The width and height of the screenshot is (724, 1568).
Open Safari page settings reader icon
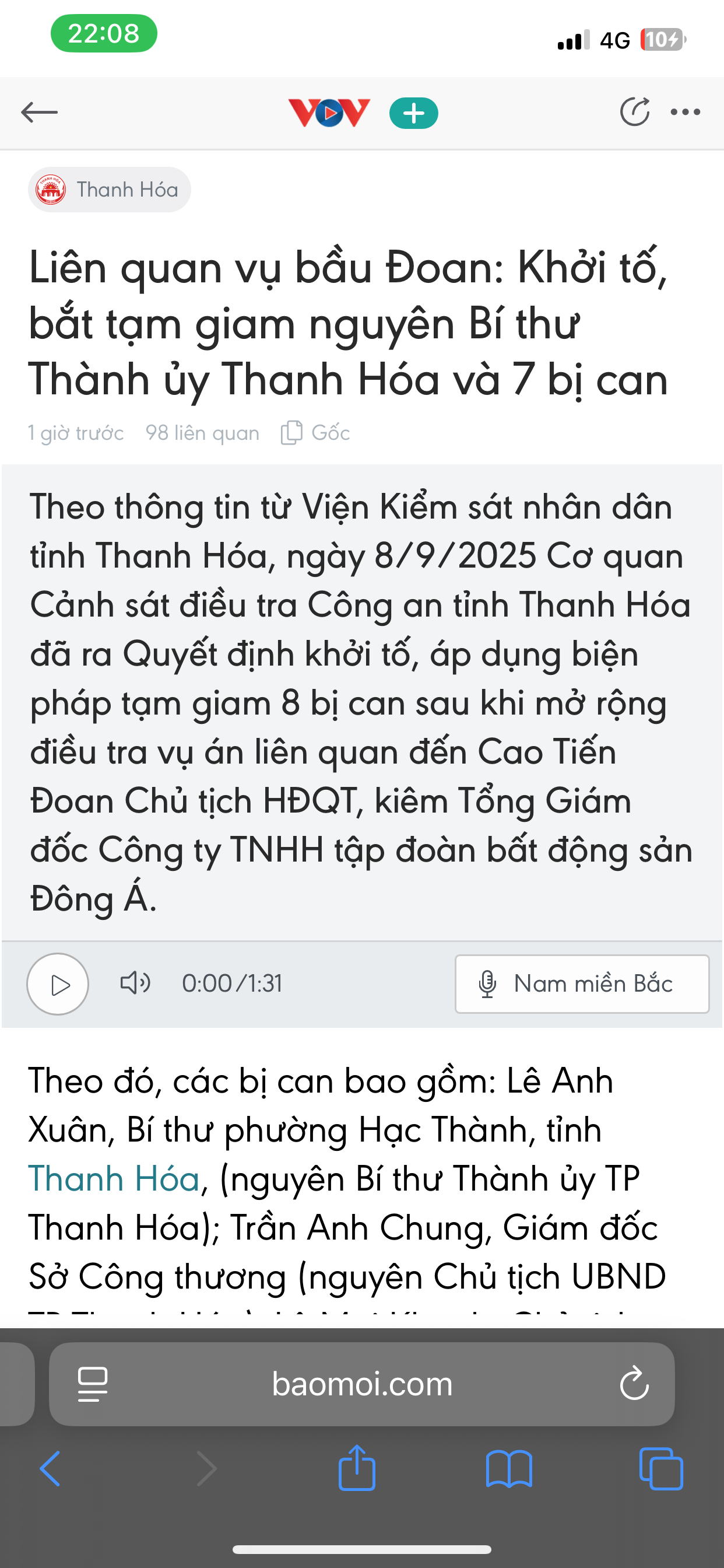pos(93,1384)
